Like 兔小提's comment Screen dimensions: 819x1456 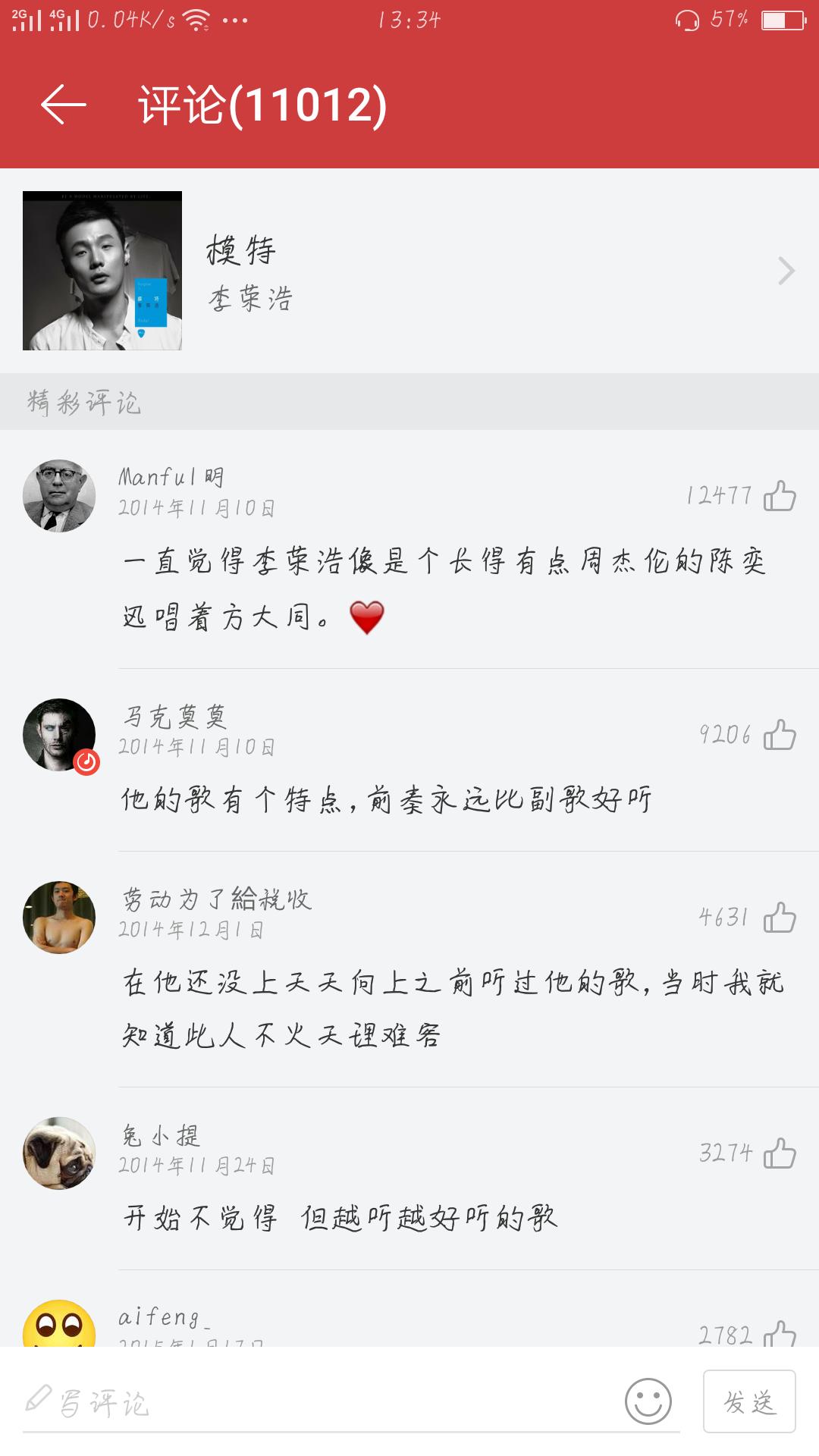(x=777, y=1153)
